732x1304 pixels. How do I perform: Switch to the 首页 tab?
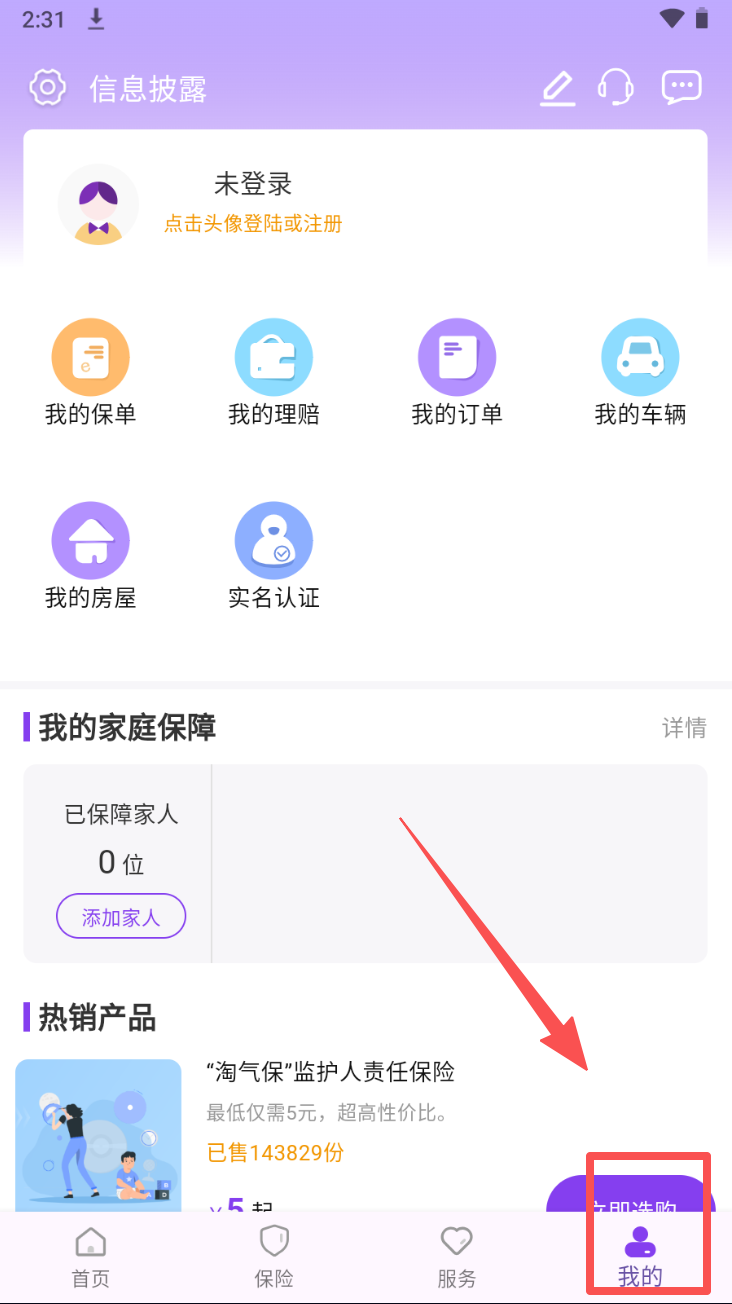(x=91, y=1257)
